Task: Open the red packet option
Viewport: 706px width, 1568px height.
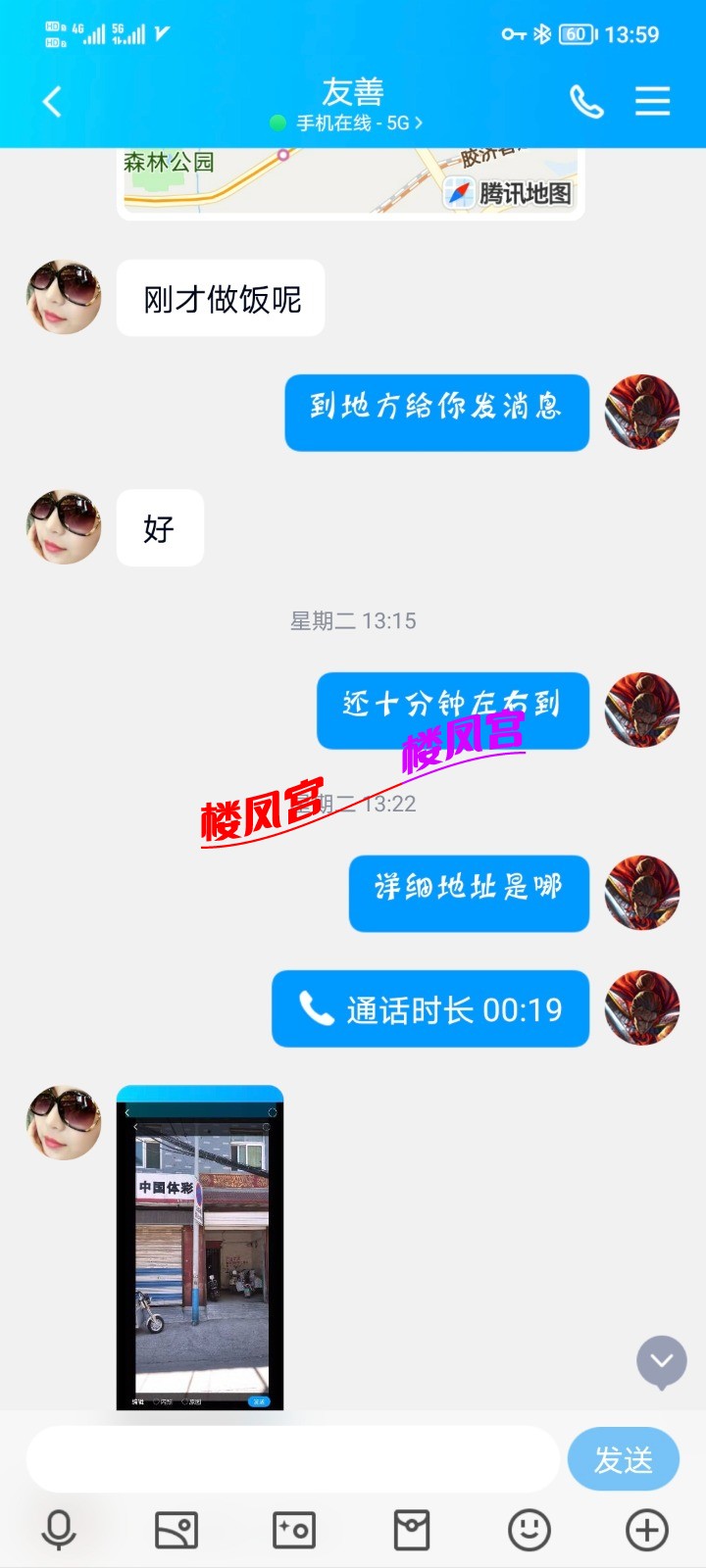Action: point(412,1530)
